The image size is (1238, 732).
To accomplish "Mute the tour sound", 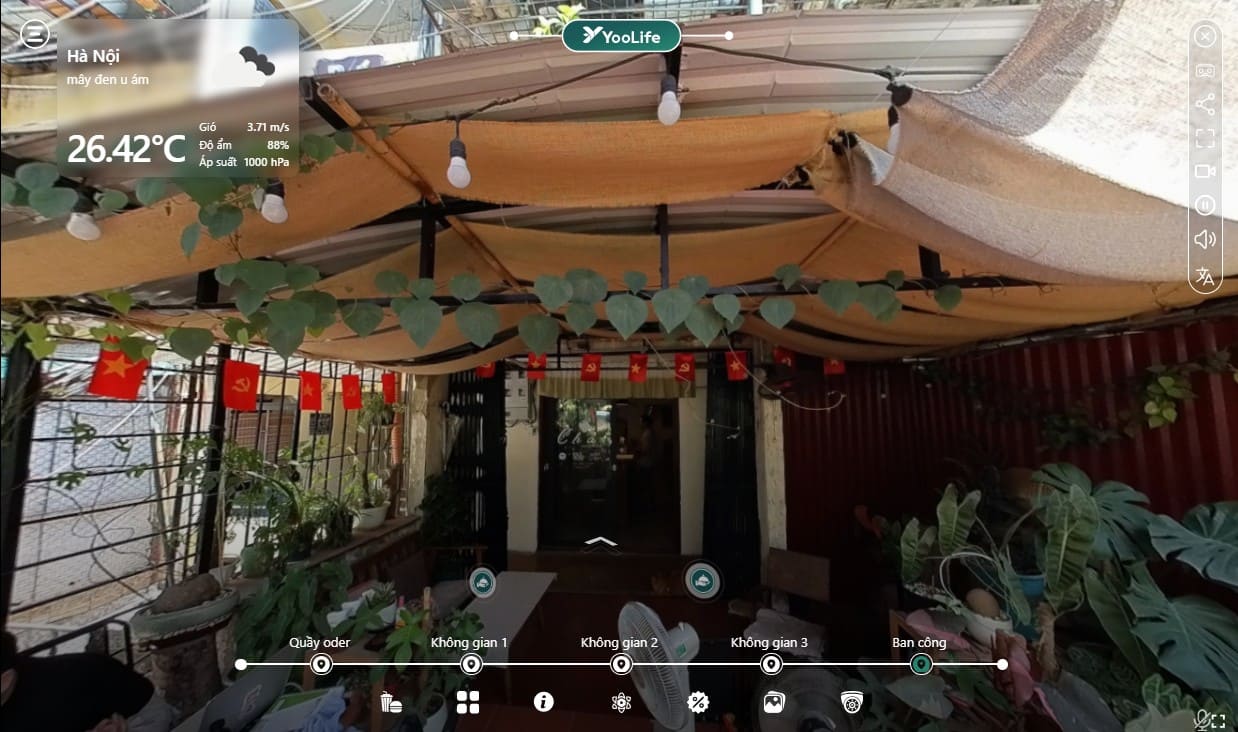I will tap(1205, 239).
